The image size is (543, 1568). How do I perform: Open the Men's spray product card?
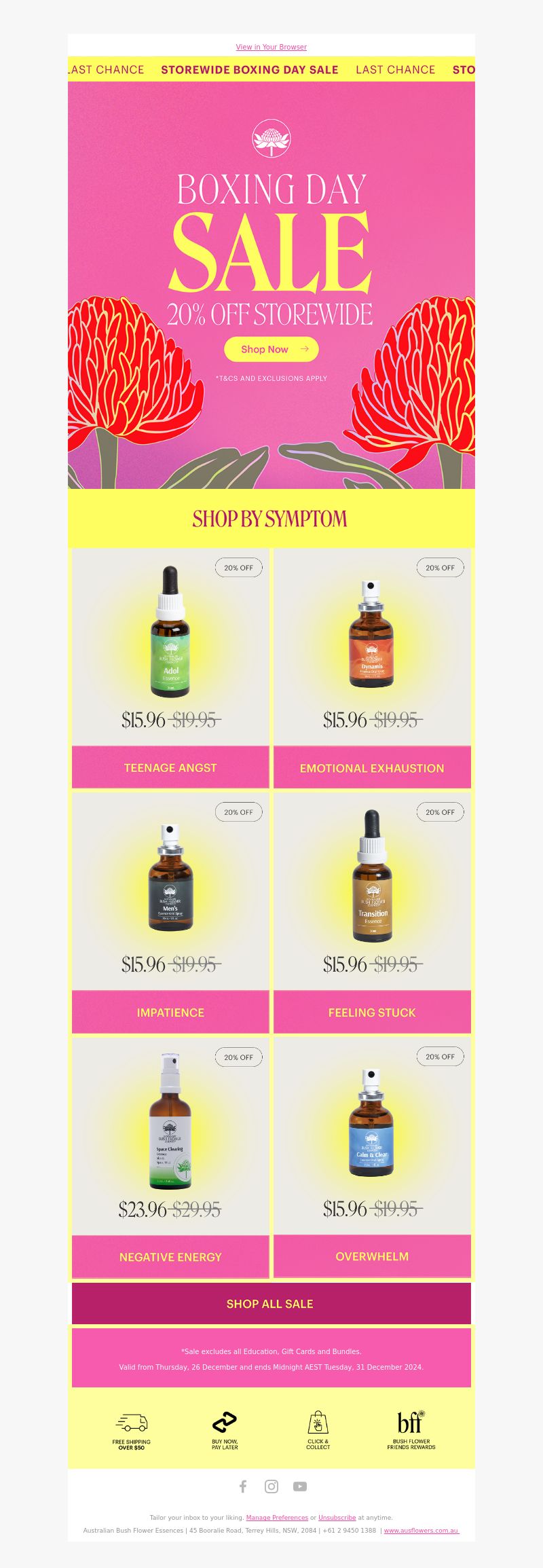[x=170, y=890]
